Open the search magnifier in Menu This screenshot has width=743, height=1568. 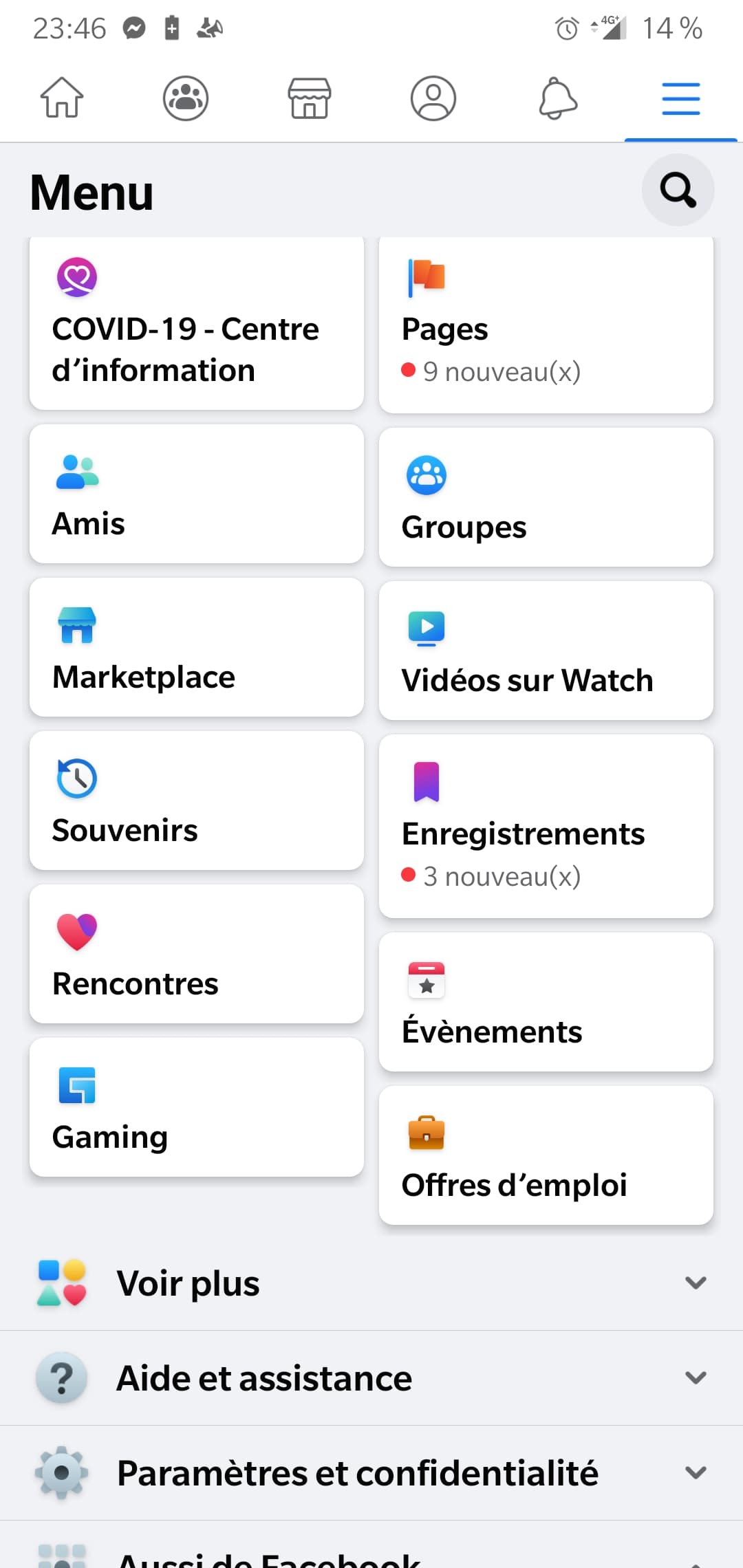(x=678, y=190)
